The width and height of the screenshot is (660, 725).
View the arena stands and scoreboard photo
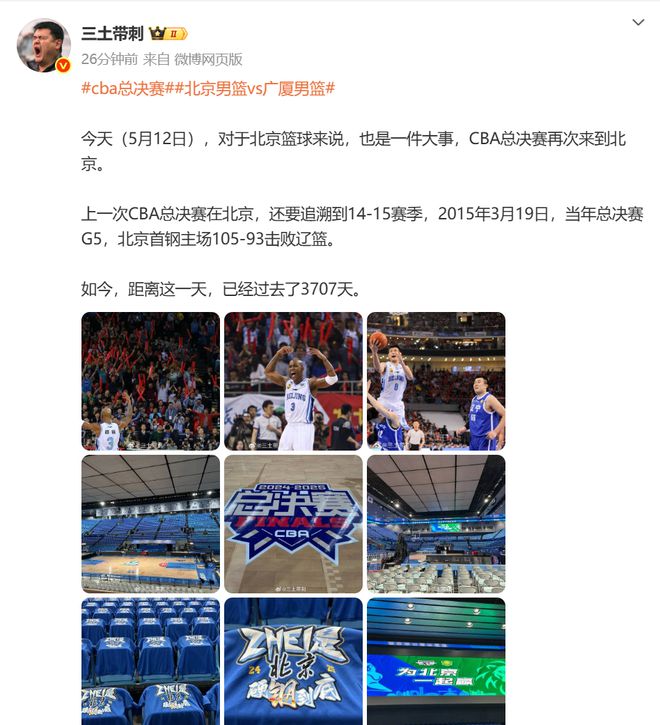click(436, 524)
